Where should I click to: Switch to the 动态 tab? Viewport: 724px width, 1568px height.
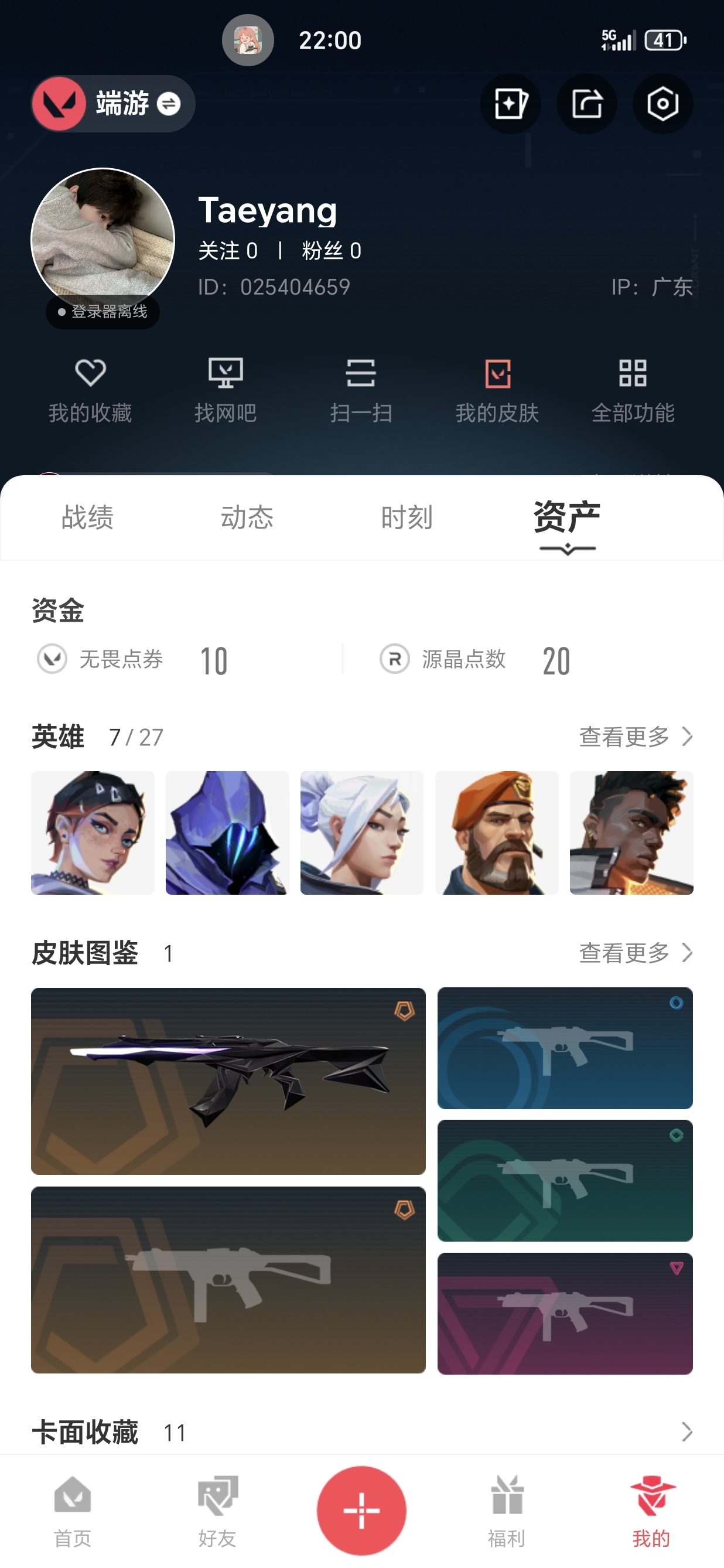(247, 517)
